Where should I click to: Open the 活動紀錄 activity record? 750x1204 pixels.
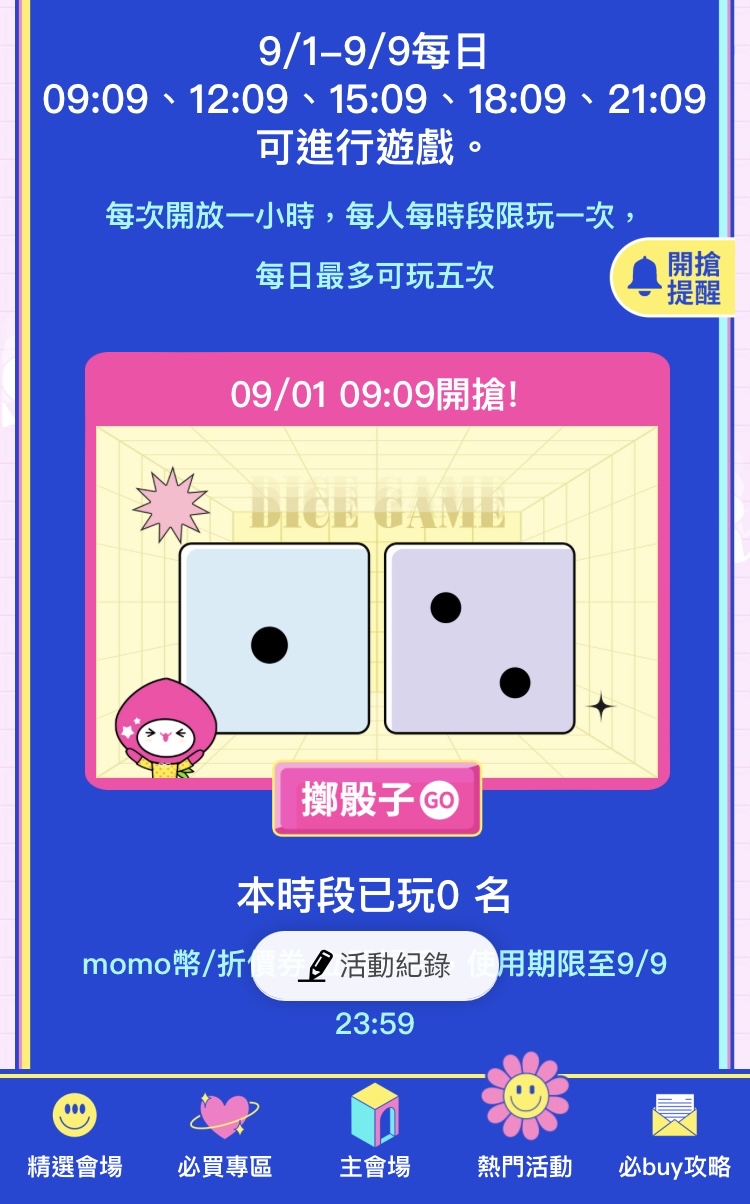375,965
